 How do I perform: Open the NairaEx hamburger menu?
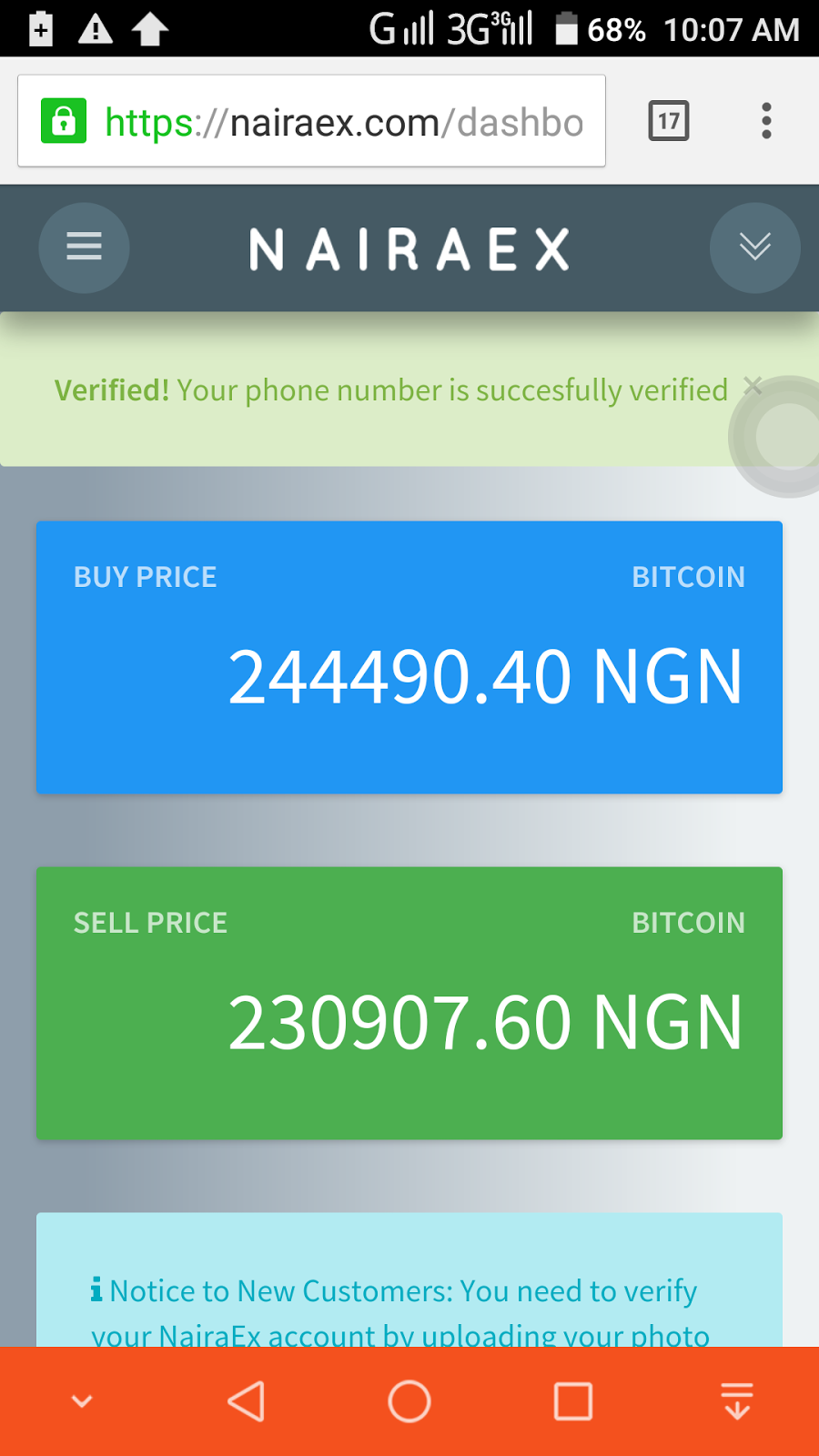(84, 248)
